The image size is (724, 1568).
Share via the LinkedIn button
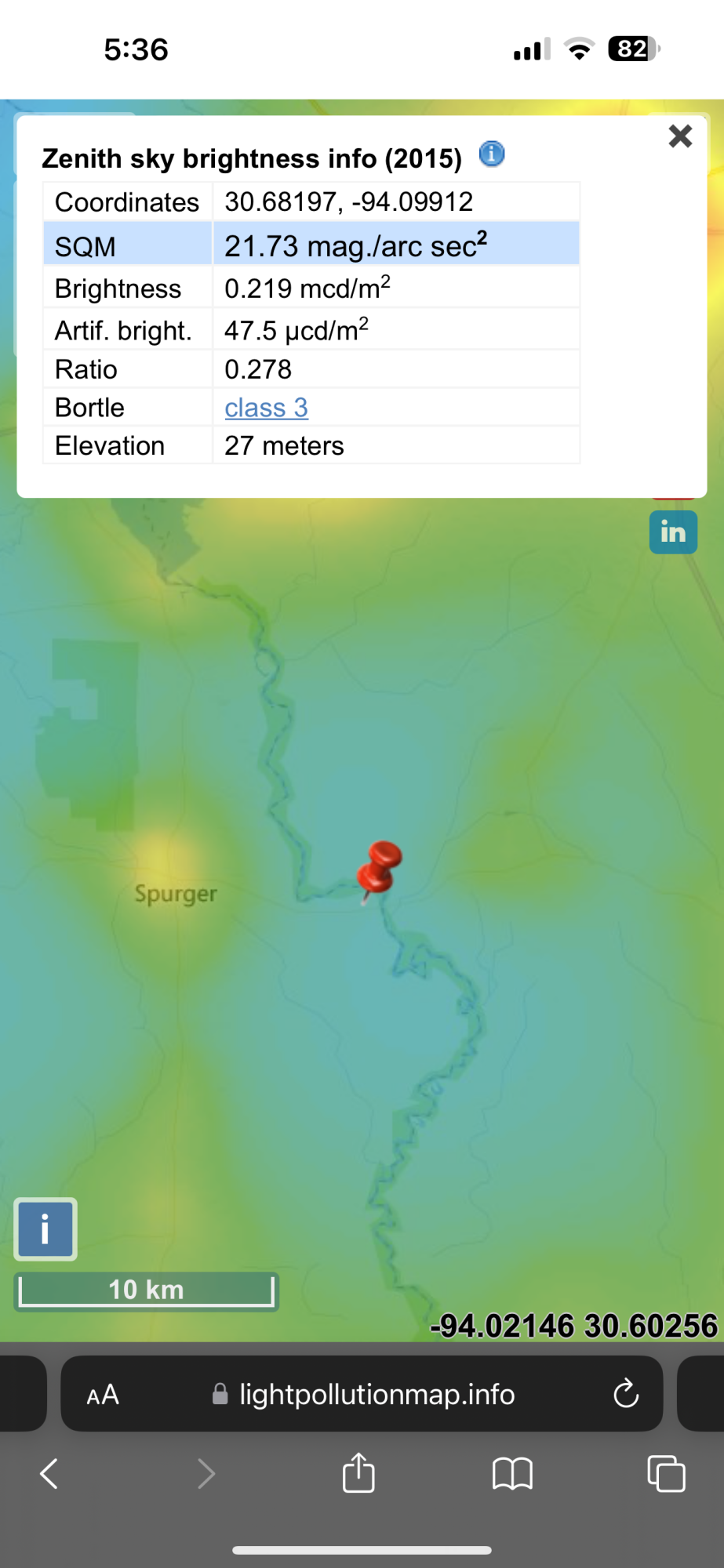point(673,532)
